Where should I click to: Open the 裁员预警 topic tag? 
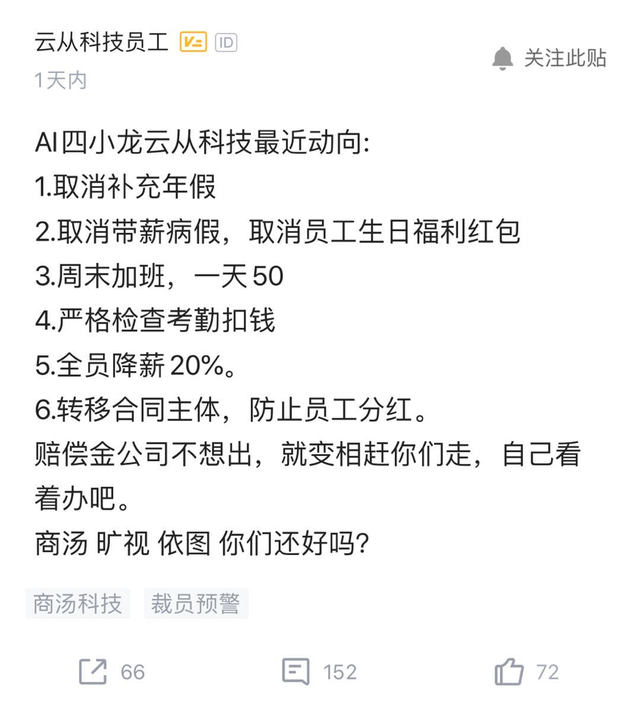(196, 604)
